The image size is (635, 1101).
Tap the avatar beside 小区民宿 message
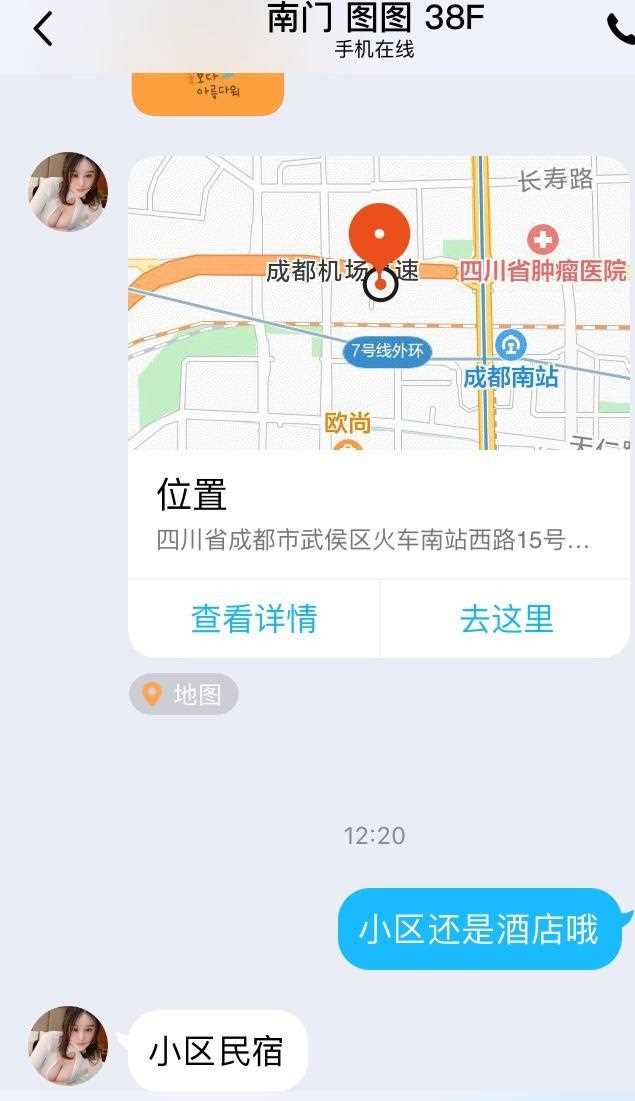tap(67, 1045)
